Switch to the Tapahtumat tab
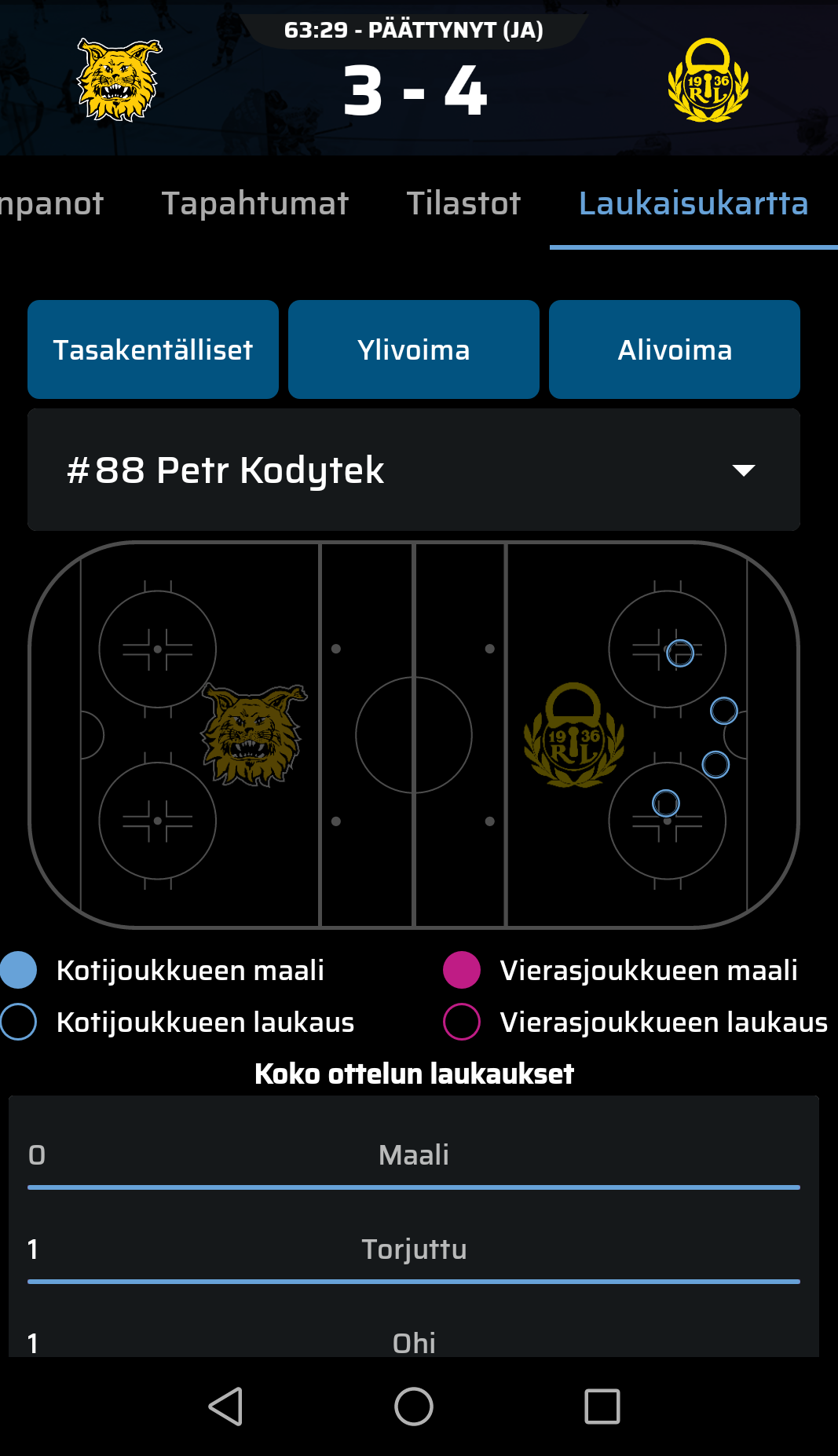The width and height of the screenshot is (838, 1456). [x=254, y=203]
